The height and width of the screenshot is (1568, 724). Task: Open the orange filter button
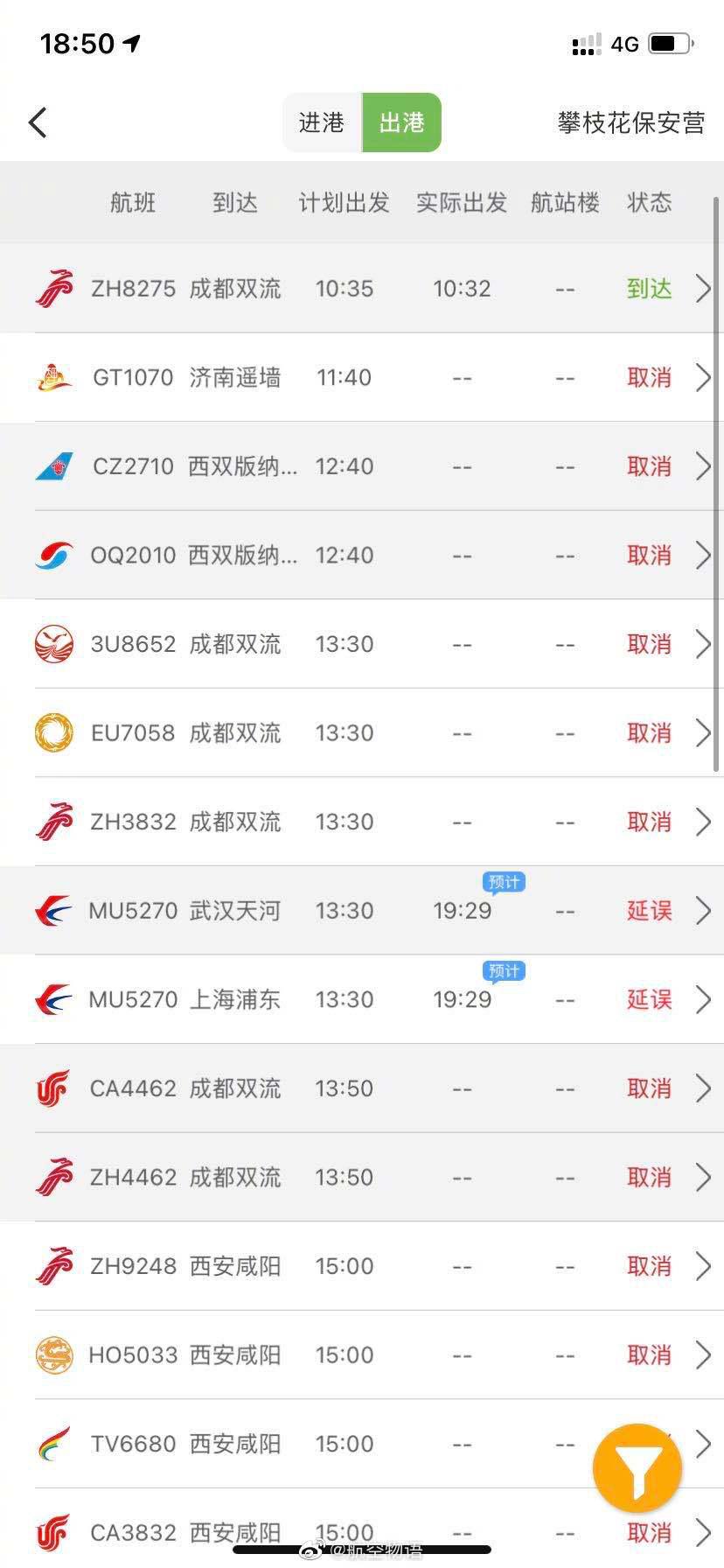[637, 1468]
